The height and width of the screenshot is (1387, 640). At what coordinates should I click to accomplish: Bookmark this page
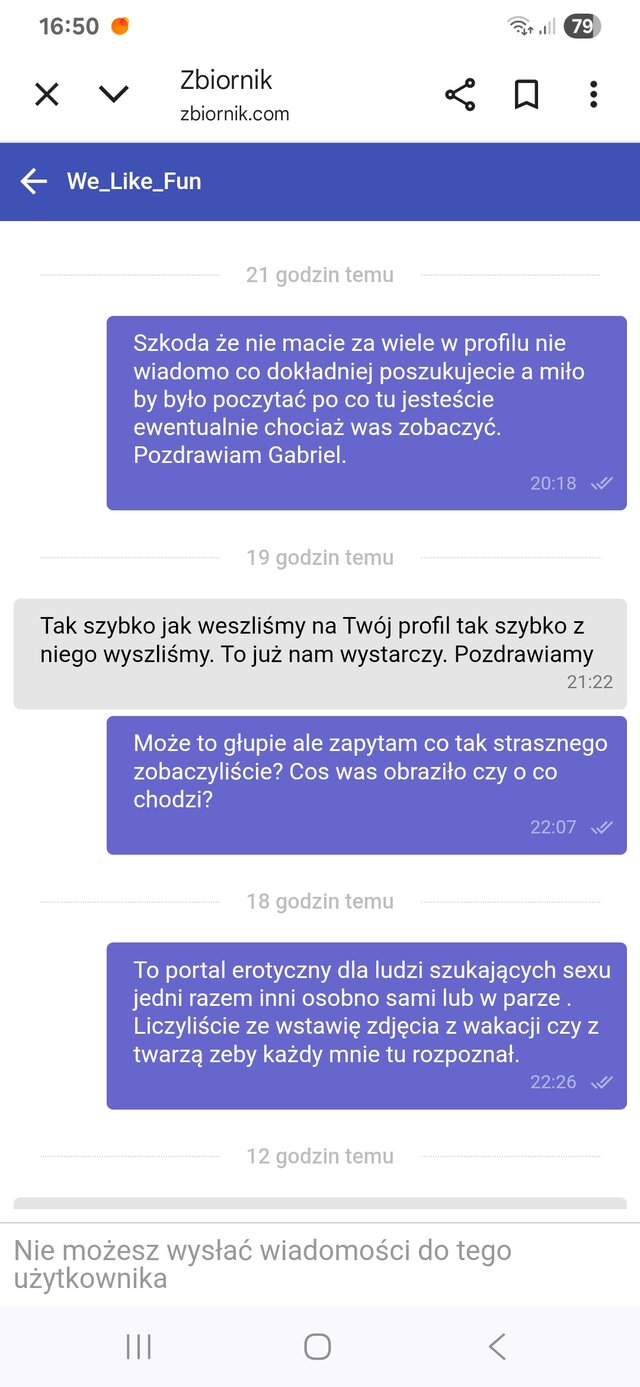(x=526, y=95)
